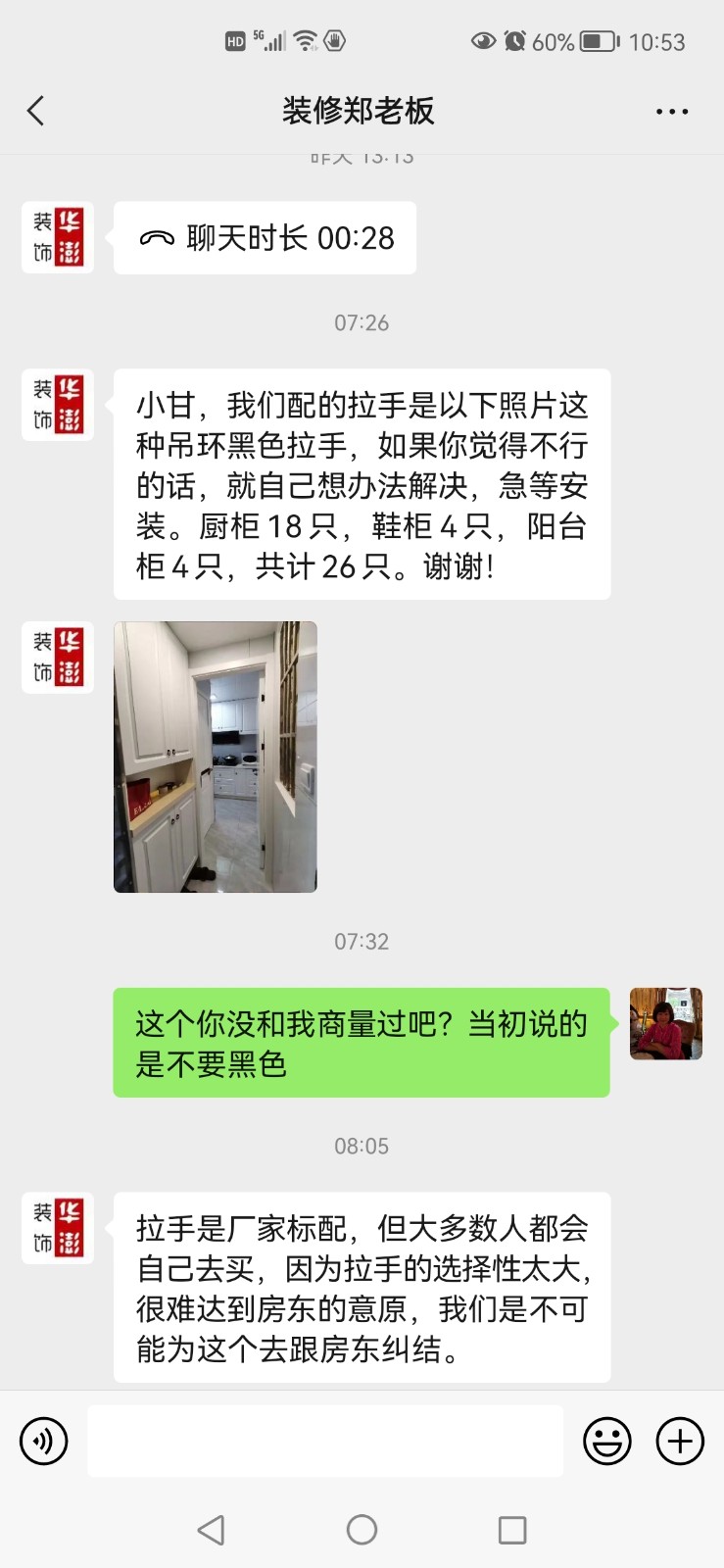Focus the message text field
Screen dimensions: 724x1568
pos(325,1442)
